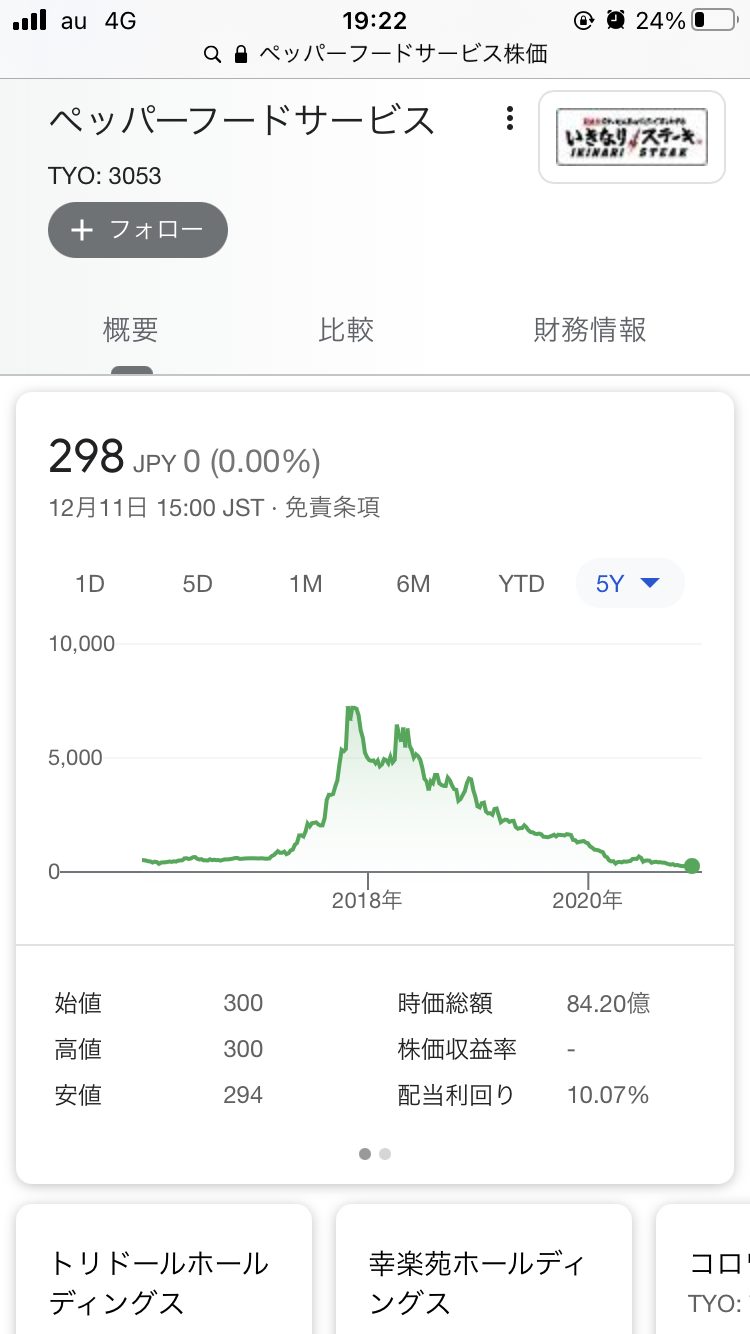Tap the いきなりステーキ image tile
This screenshot has width=750, height=1334.
coord(632,138)
